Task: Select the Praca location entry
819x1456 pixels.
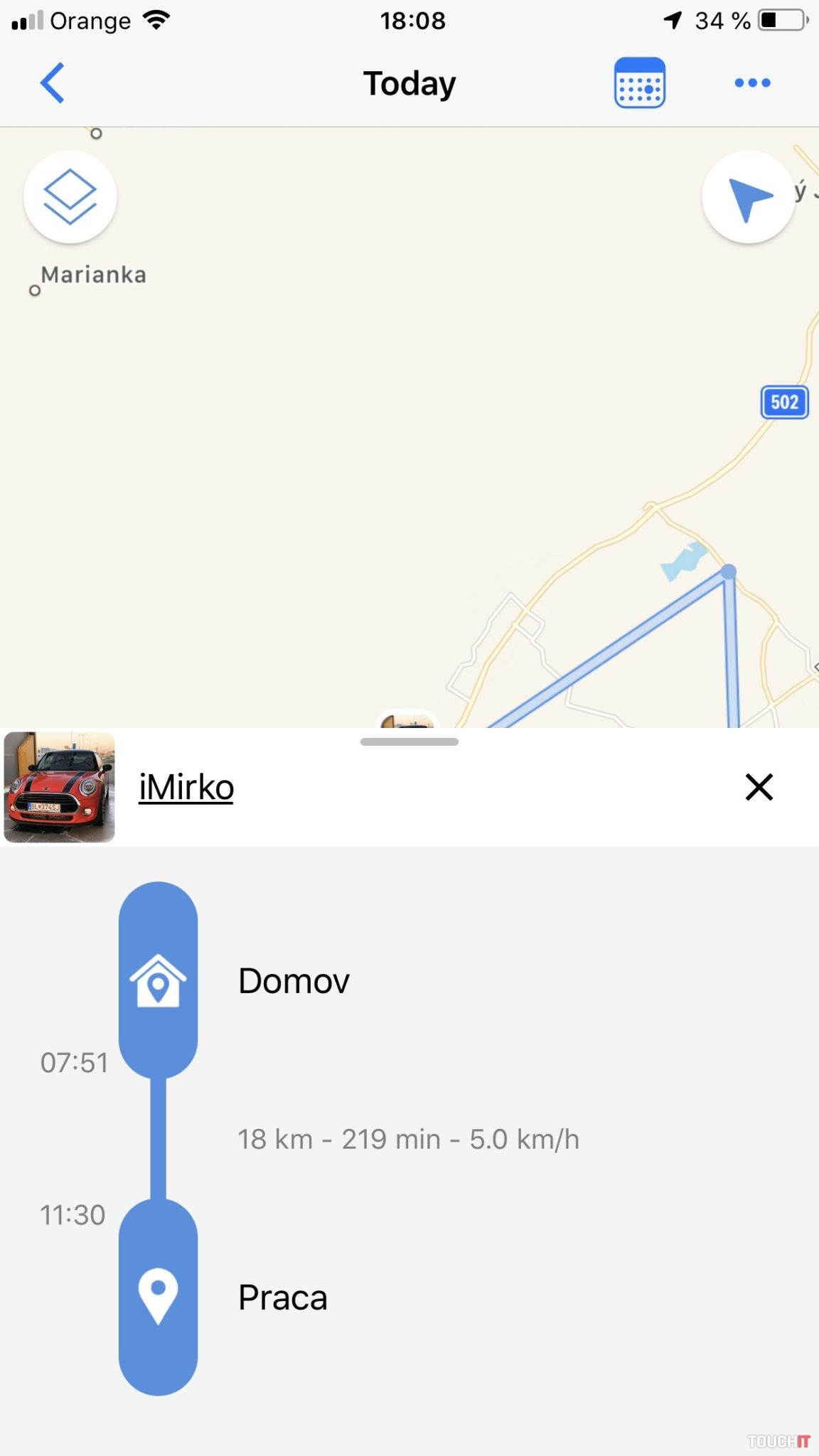Action: (283, 1297)
